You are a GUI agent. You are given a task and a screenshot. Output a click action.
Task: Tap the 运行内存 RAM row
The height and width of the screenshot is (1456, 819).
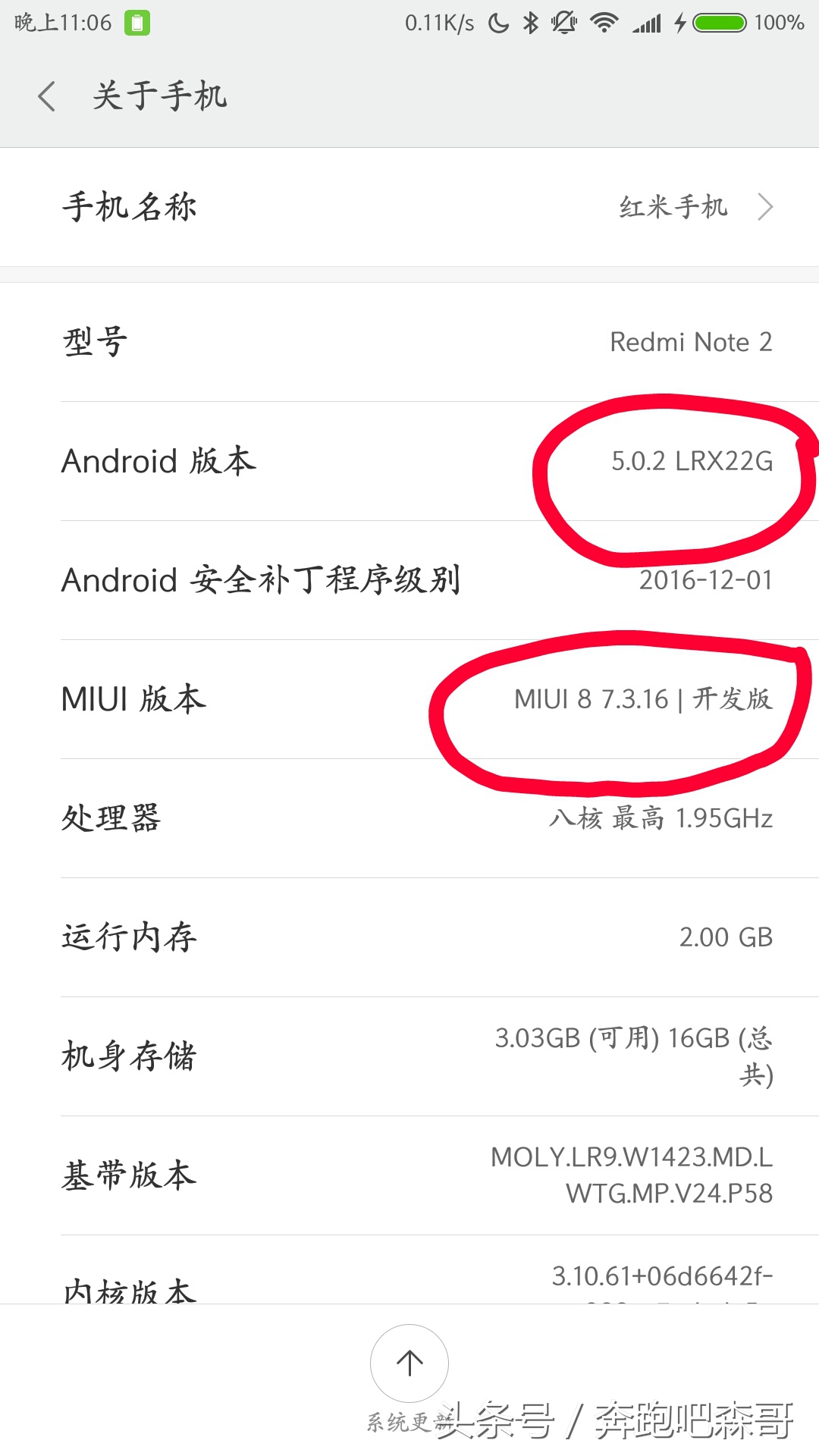(x=409, y=937)
